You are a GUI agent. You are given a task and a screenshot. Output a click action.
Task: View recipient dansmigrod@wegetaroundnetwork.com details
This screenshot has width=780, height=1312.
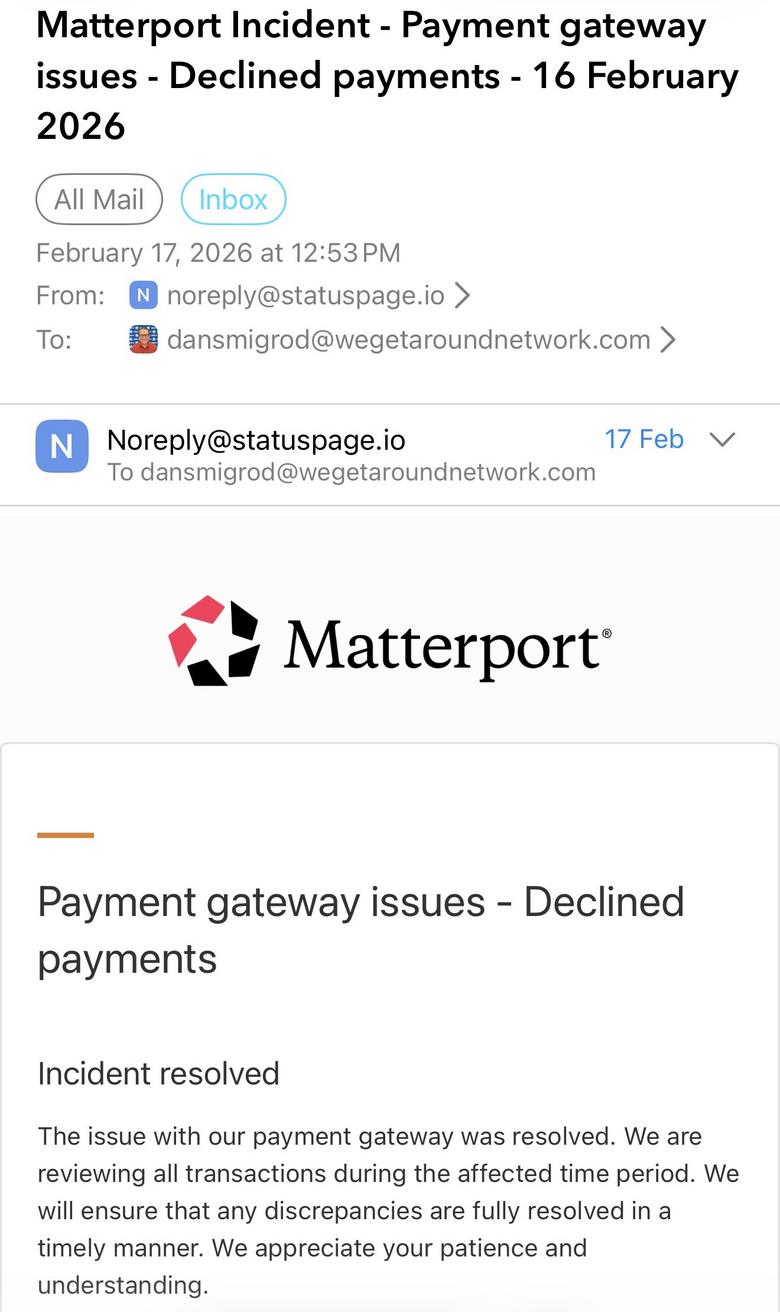[x=408, y=340]
